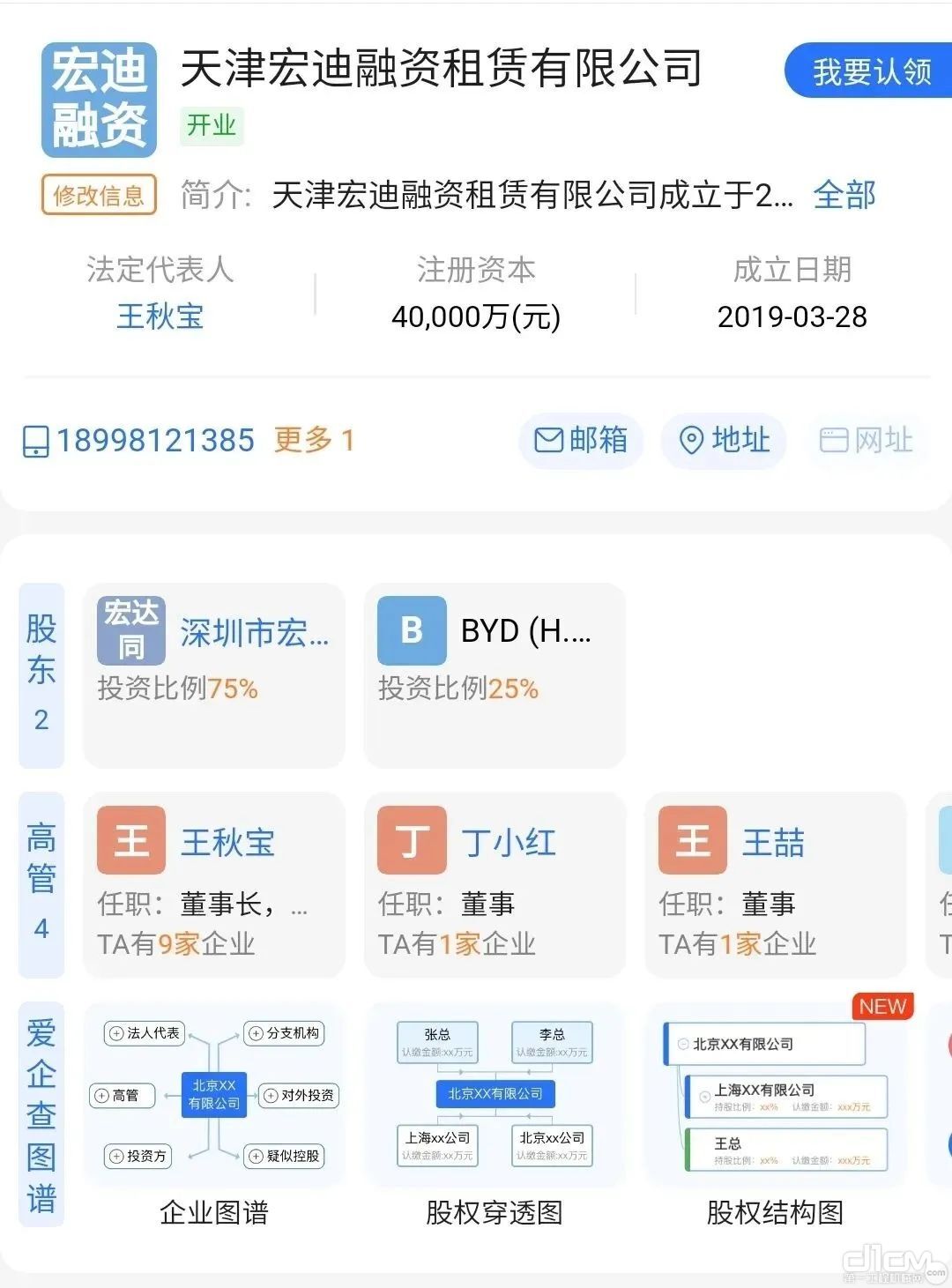
Task: Expand full company intro via 全部
Action: pos(844,195)
